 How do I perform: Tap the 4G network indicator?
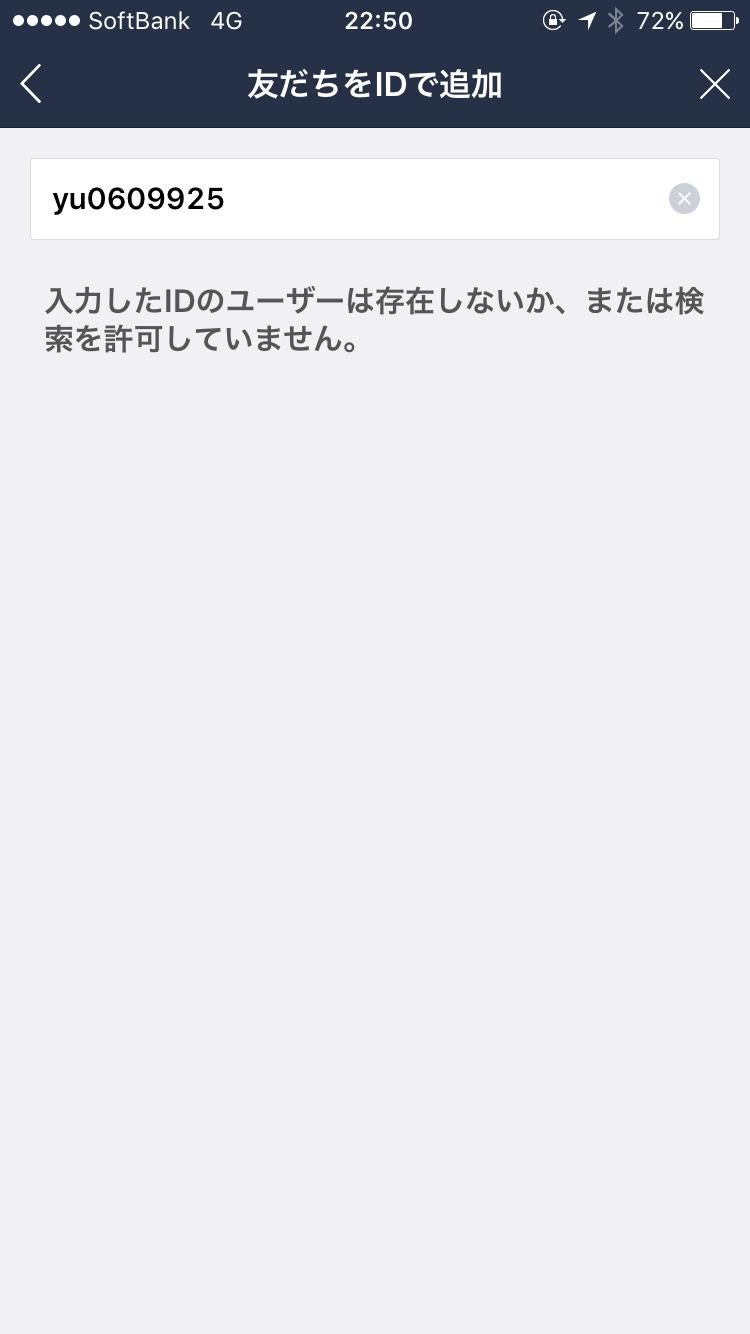(225, 20)
